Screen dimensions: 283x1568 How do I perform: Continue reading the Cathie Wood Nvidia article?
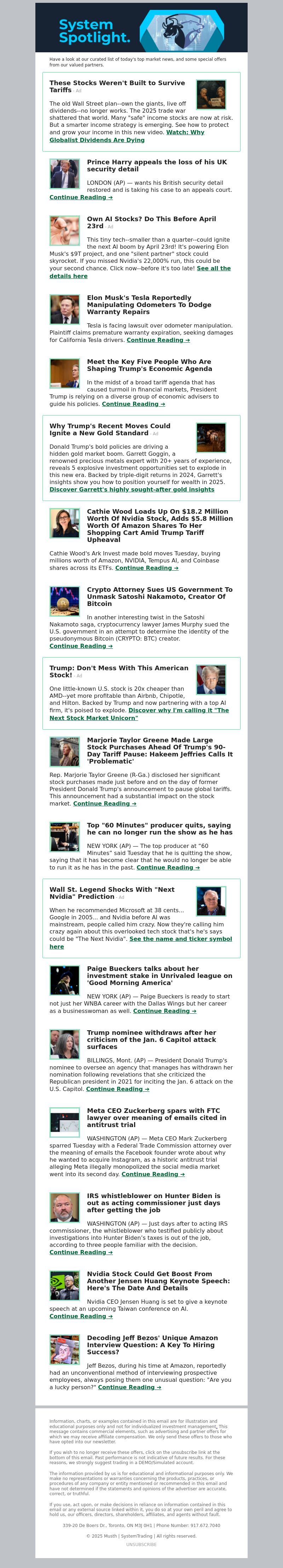pyautogui.click(x=146, y=568)
